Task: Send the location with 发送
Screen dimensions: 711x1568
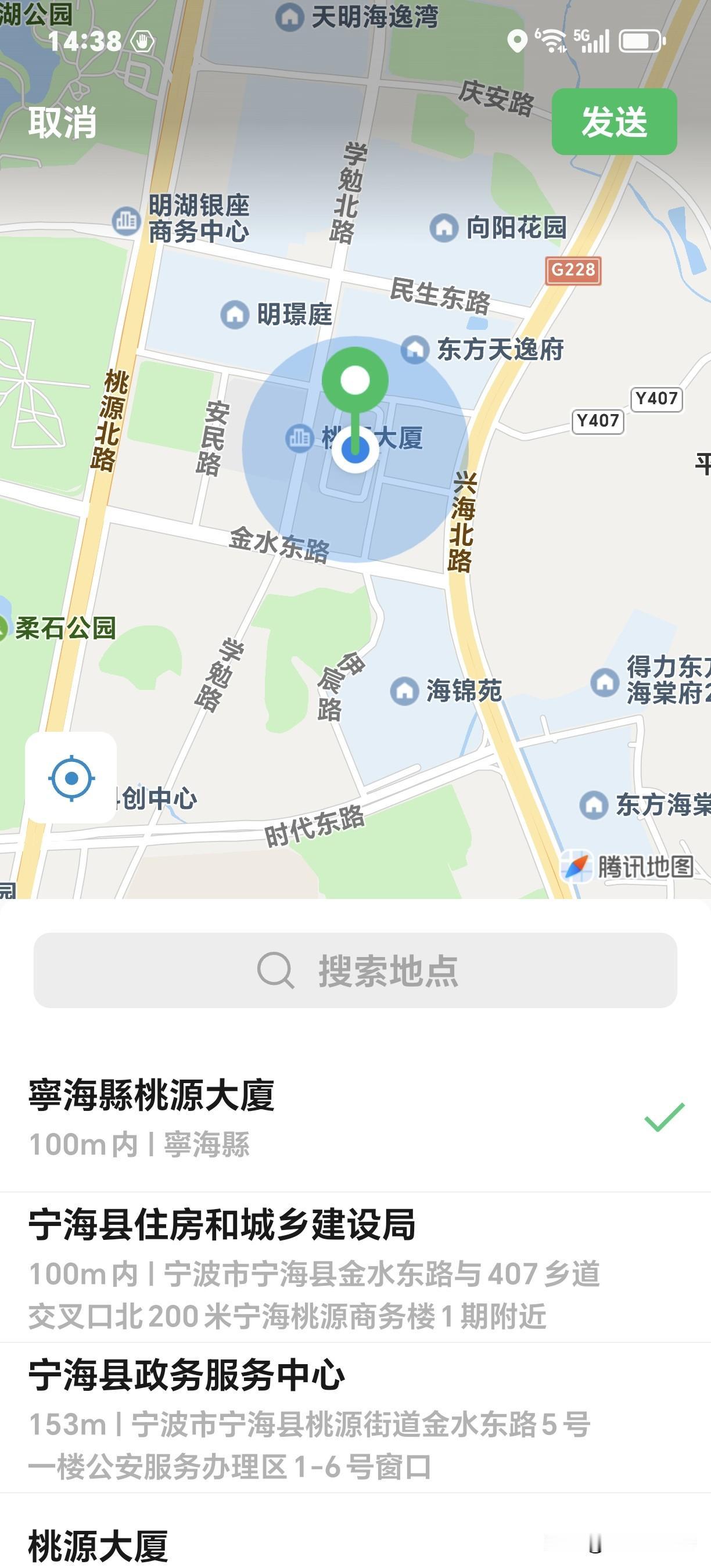Action: click(x=614, y=122)
